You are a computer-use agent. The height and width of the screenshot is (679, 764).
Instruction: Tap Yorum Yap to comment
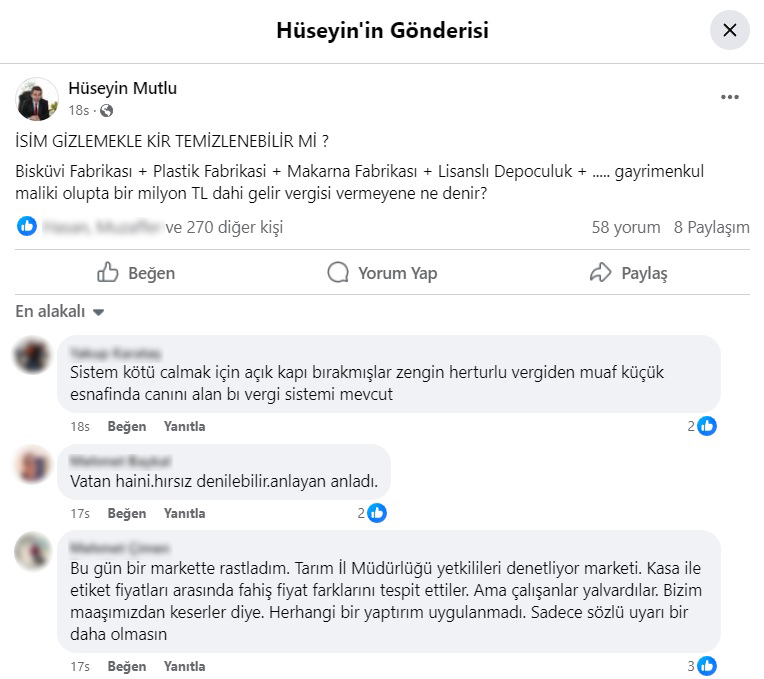382,273
